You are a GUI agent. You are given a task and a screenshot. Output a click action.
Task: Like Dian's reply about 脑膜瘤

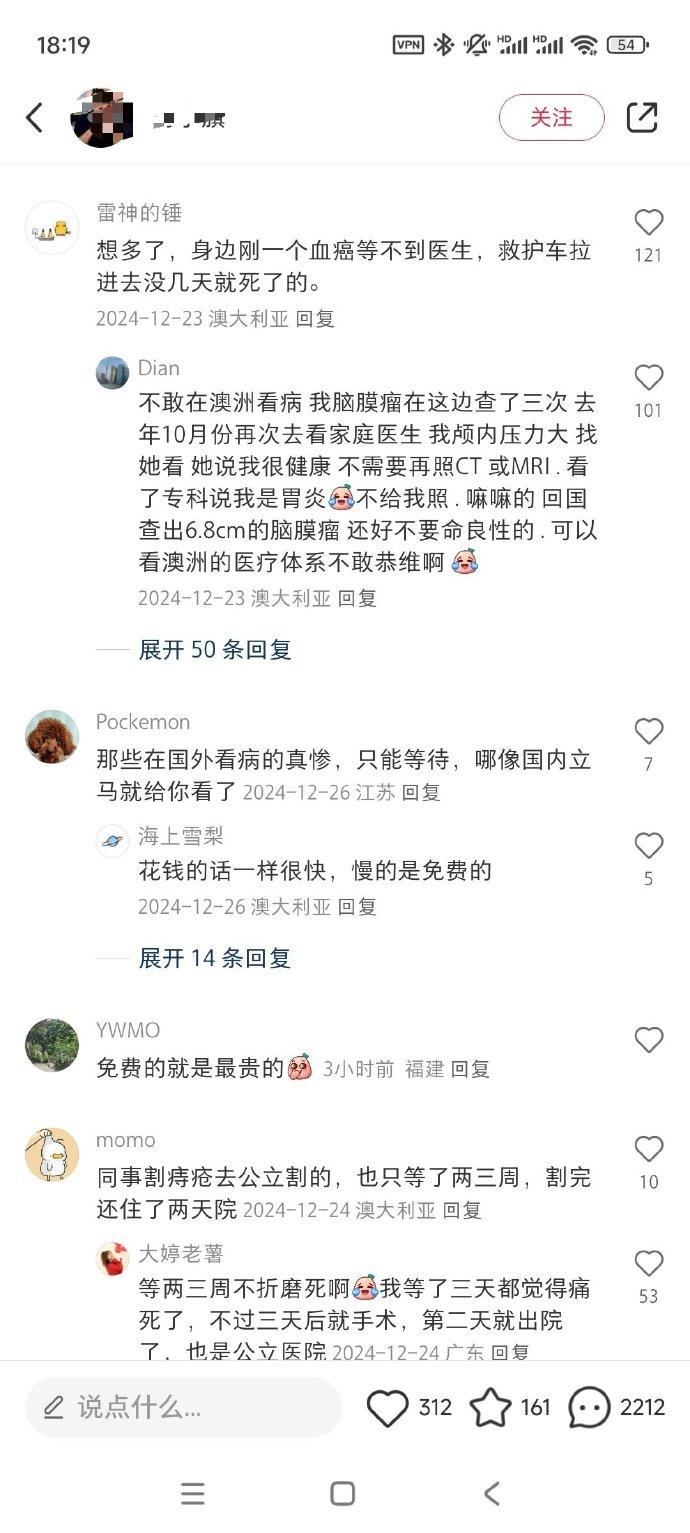648,378
